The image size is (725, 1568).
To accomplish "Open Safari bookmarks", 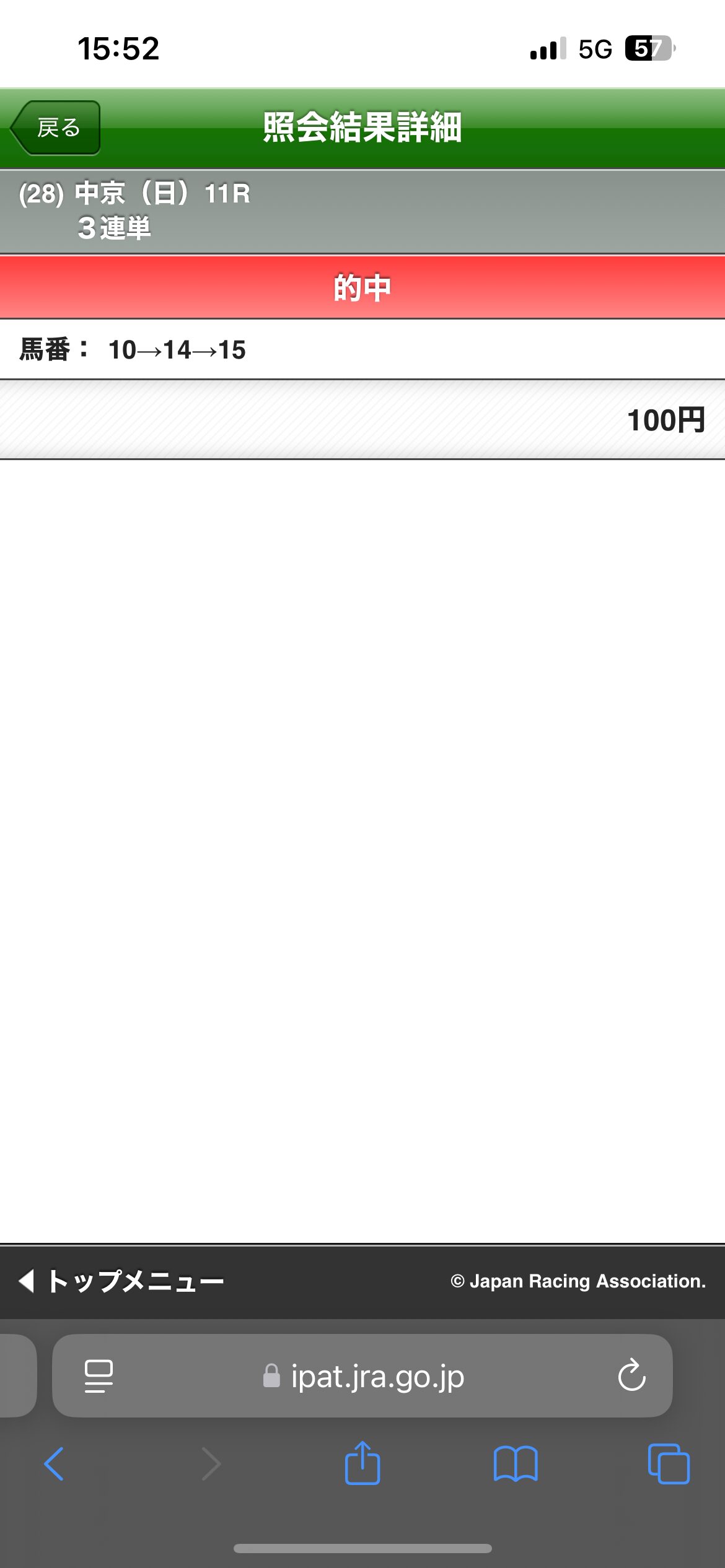I will pyautogui.click(x=516, y=1464).
